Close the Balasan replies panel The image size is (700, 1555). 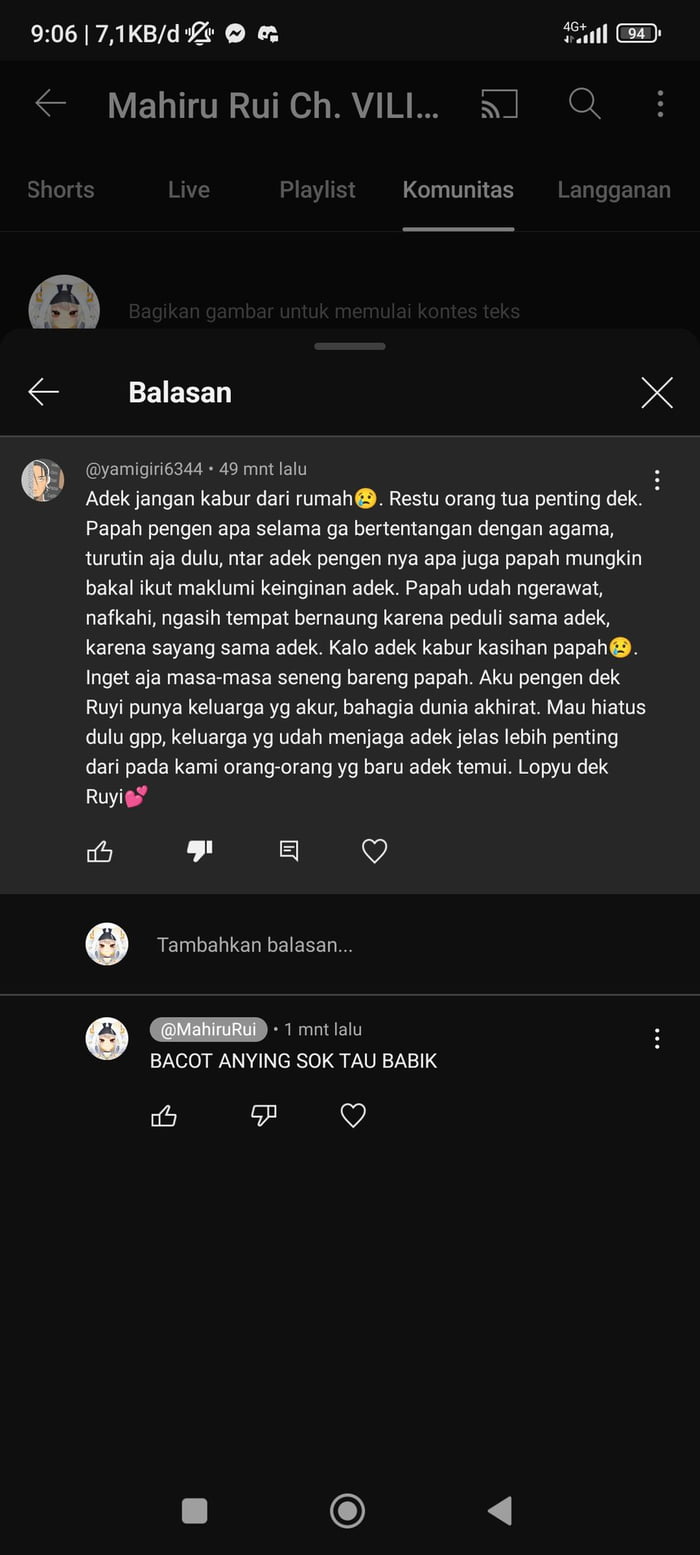[657, 393]
